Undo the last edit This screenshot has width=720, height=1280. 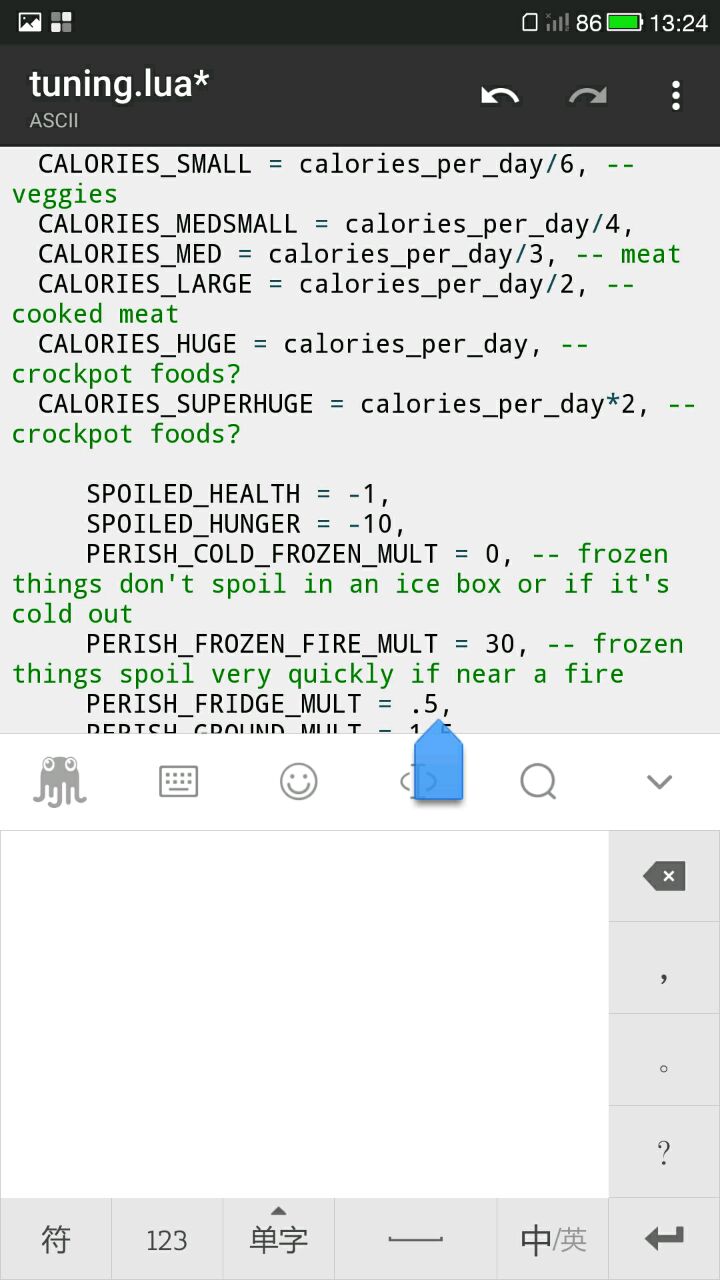coord(500,96)
